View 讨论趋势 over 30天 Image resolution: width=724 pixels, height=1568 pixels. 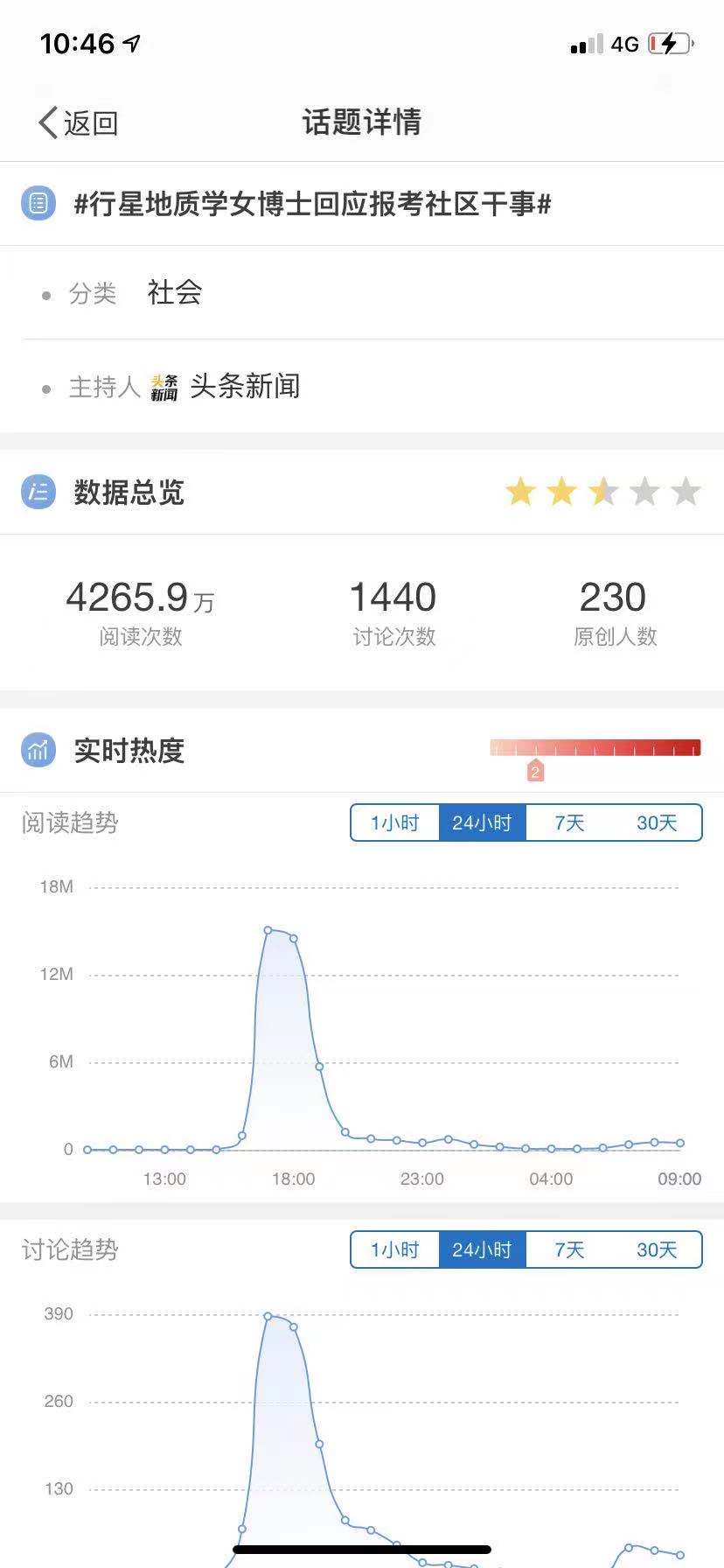657,1249
